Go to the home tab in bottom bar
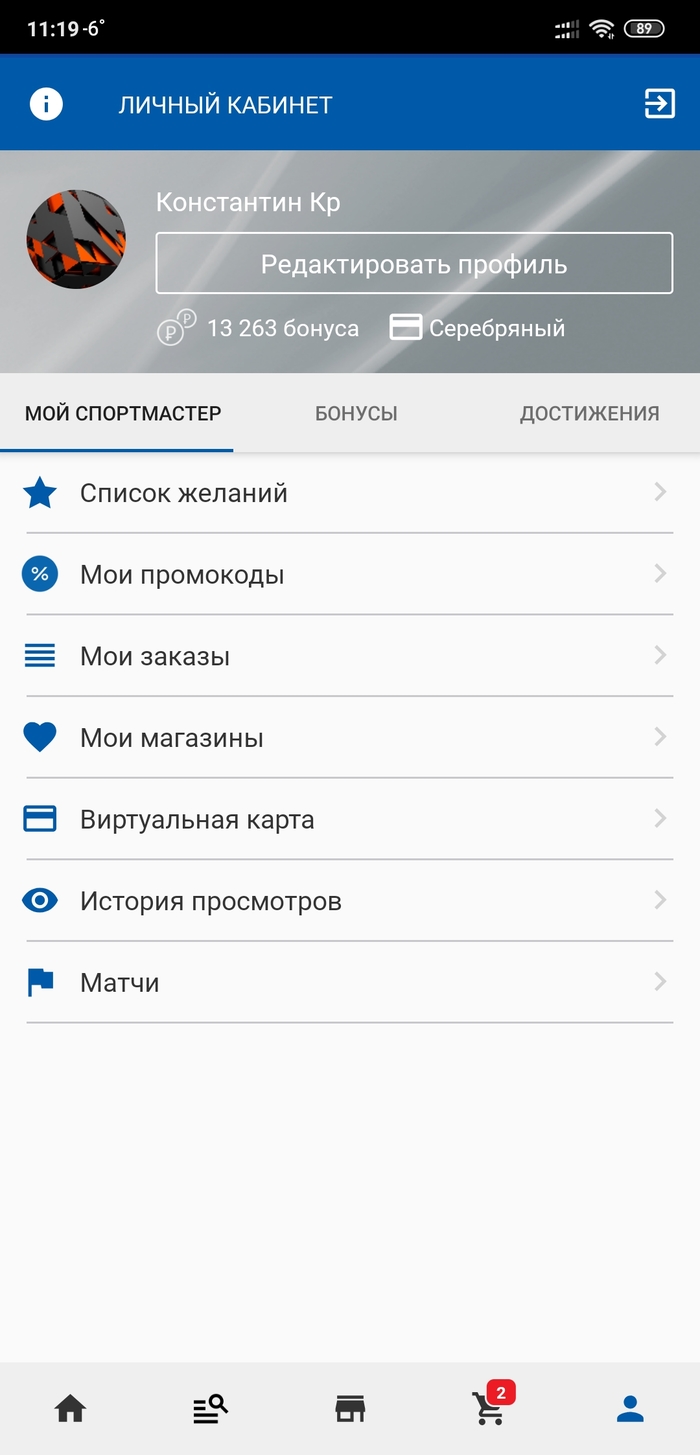This screenshot has width=700, height=1455. [70, 1409]
